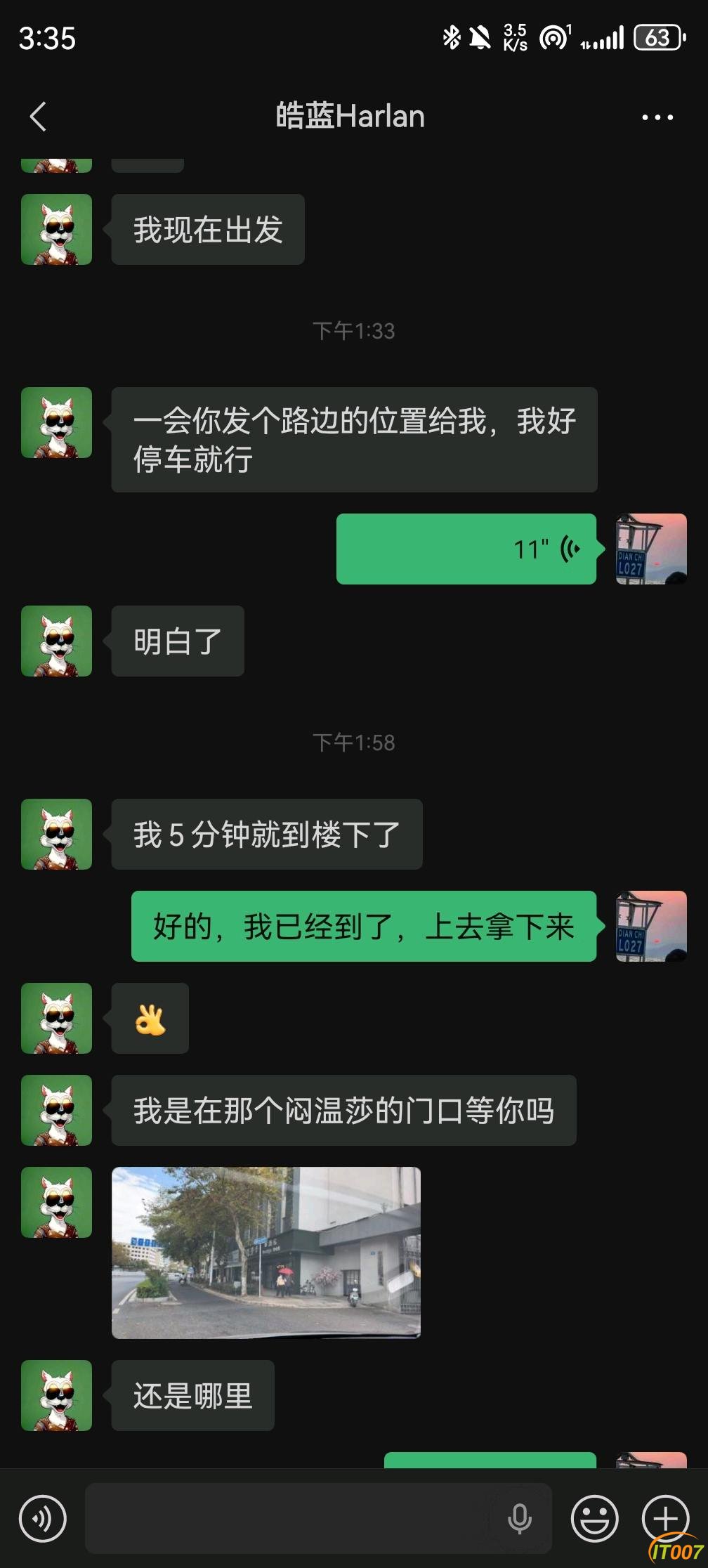The height and width of the screenshot is (1568, 708).
Task: Open the plus attachments menu
Action: pos(666,1519)
